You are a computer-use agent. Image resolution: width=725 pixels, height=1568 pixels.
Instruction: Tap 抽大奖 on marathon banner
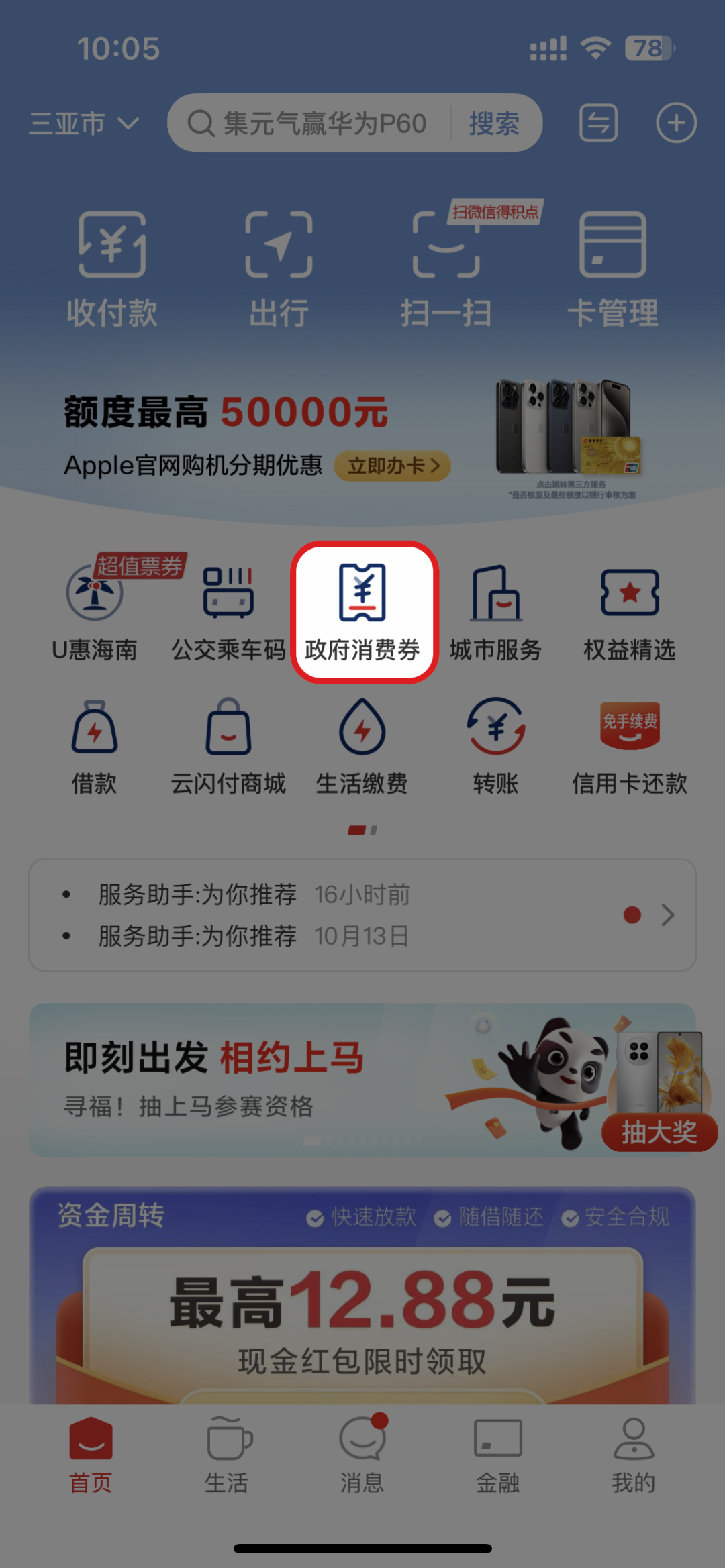659,1133
